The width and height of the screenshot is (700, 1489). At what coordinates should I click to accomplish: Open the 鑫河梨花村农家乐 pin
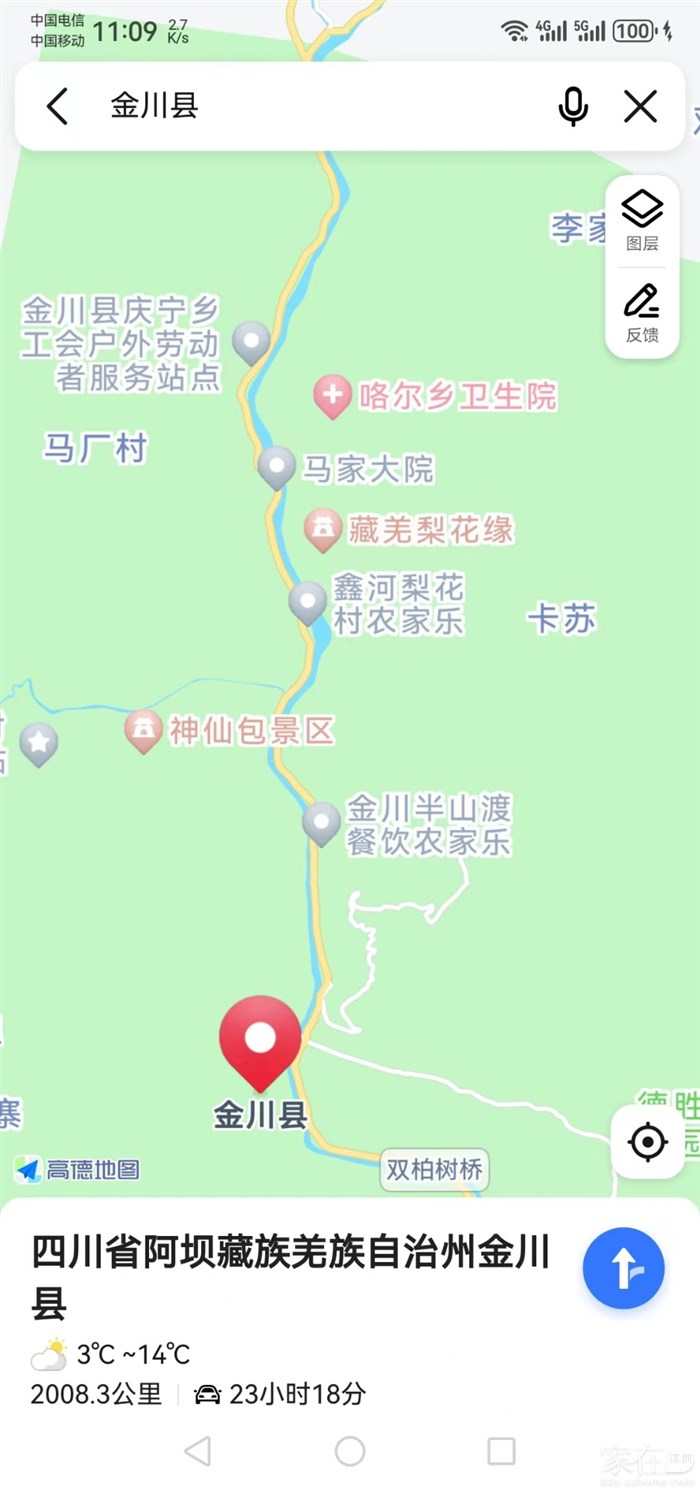point(307,602)
